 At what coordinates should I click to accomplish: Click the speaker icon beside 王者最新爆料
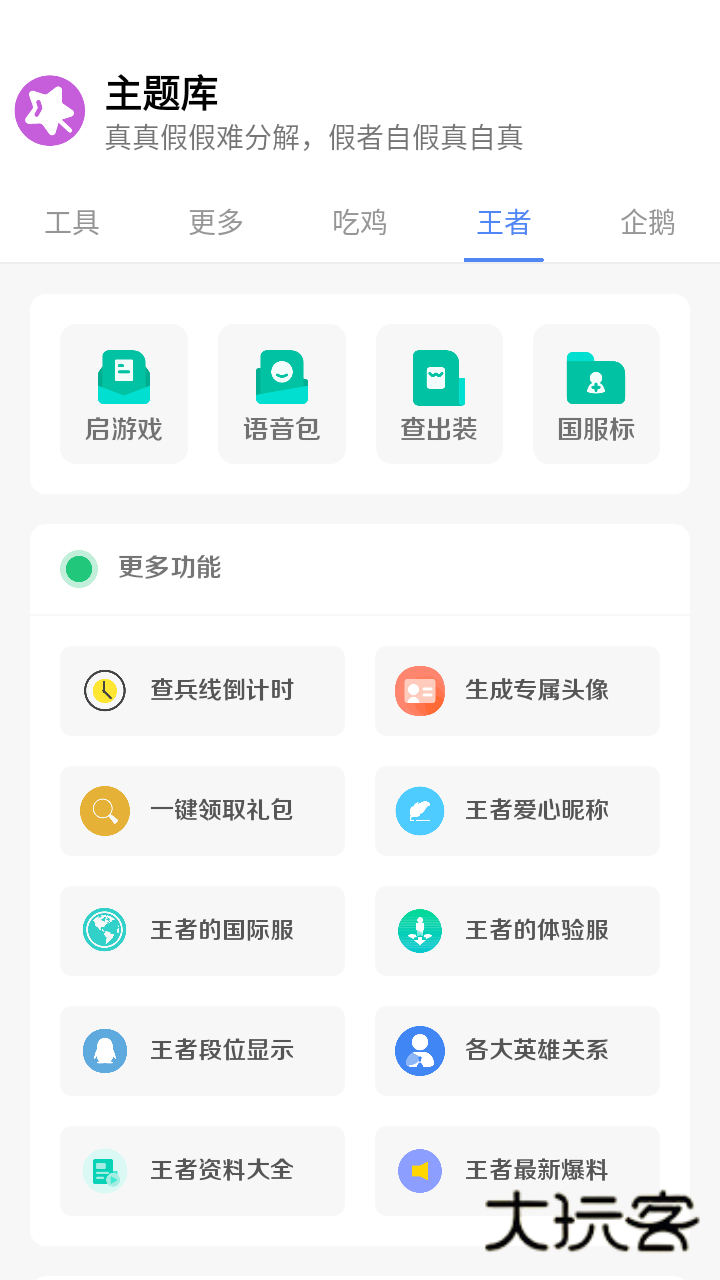click(419, 1171)
